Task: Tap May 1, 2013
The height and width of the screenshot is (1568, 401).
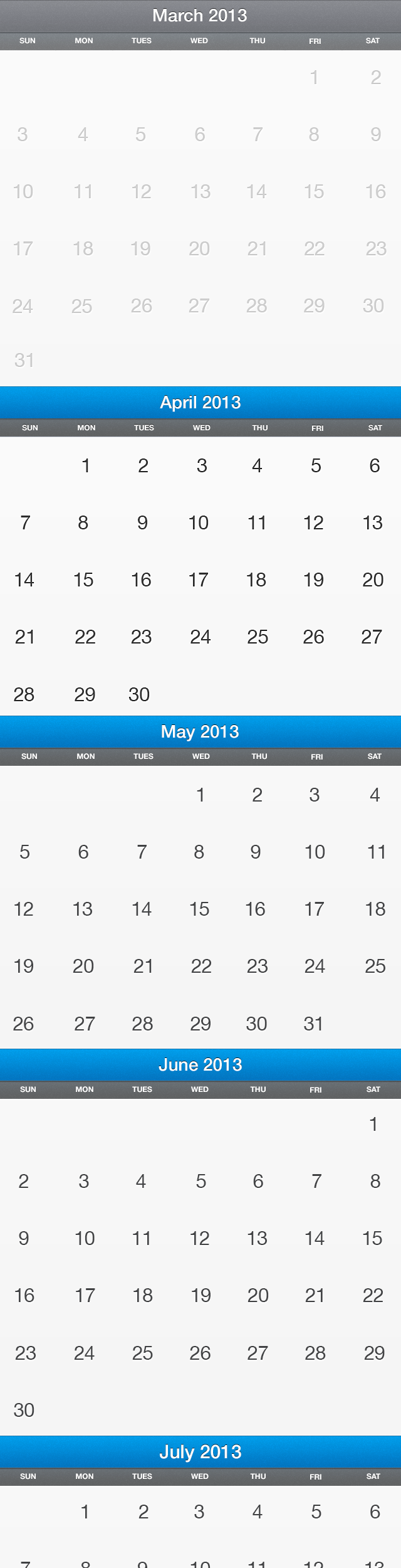Action: click(x=200, y=795)
